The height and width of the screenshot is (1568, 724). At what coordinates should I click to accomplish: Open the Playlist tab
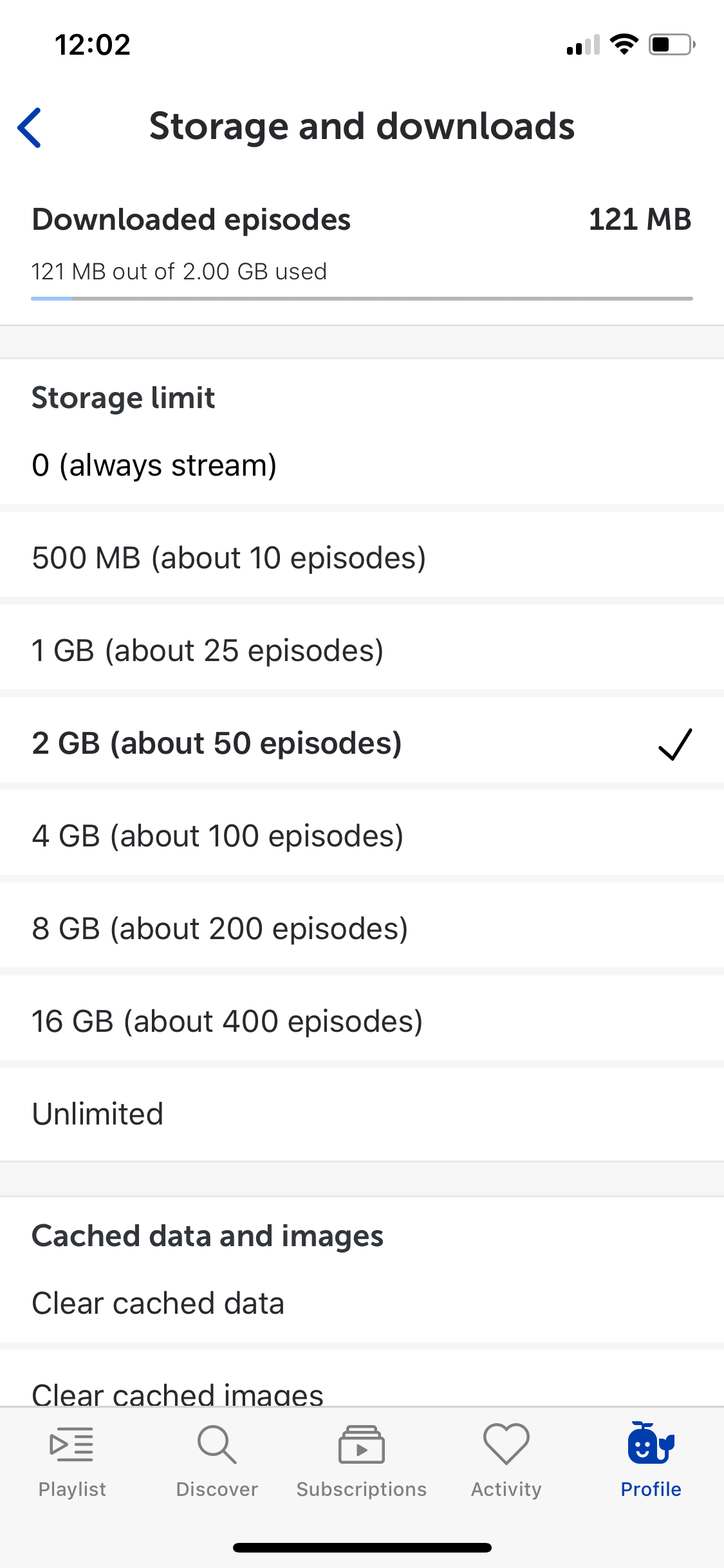pos(72,1461)
